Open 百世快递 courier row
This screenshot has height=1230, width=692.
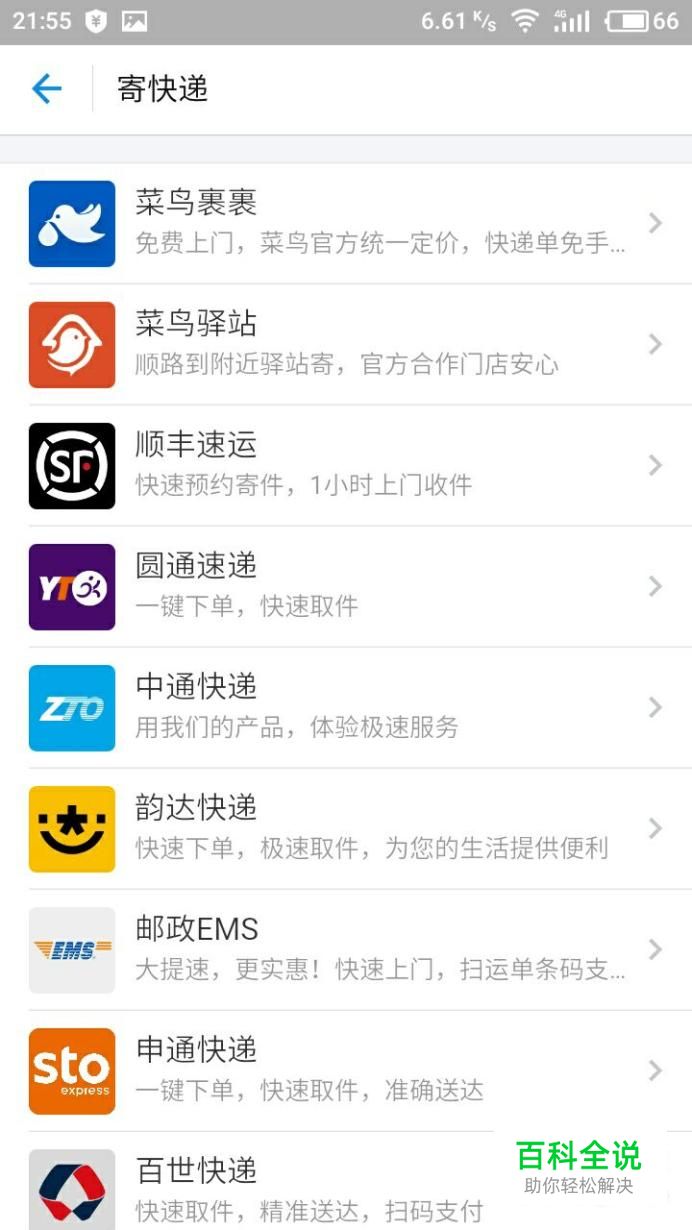(346, 1181)
